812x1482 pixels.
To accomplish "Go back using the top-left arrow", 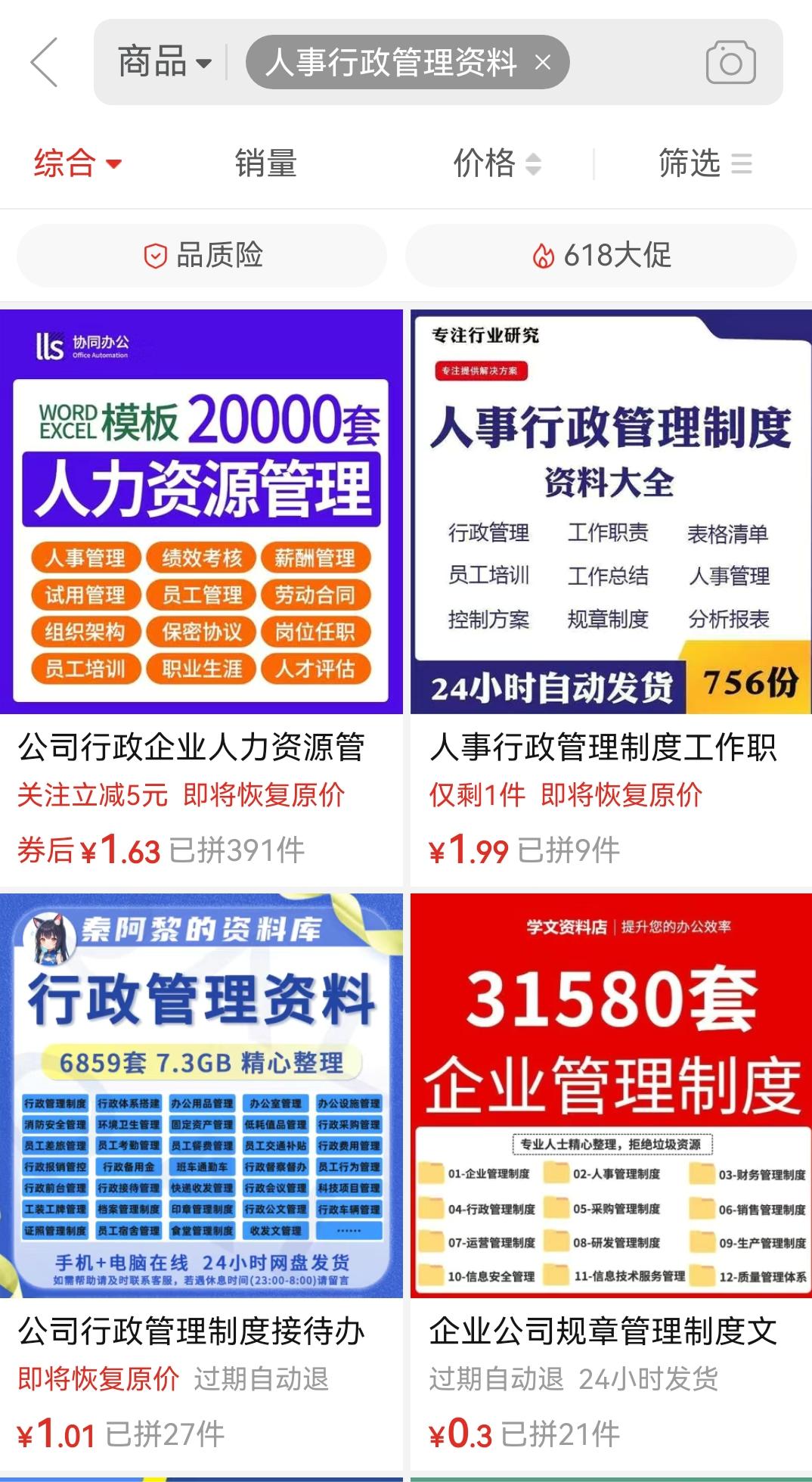I will [44, 62].
